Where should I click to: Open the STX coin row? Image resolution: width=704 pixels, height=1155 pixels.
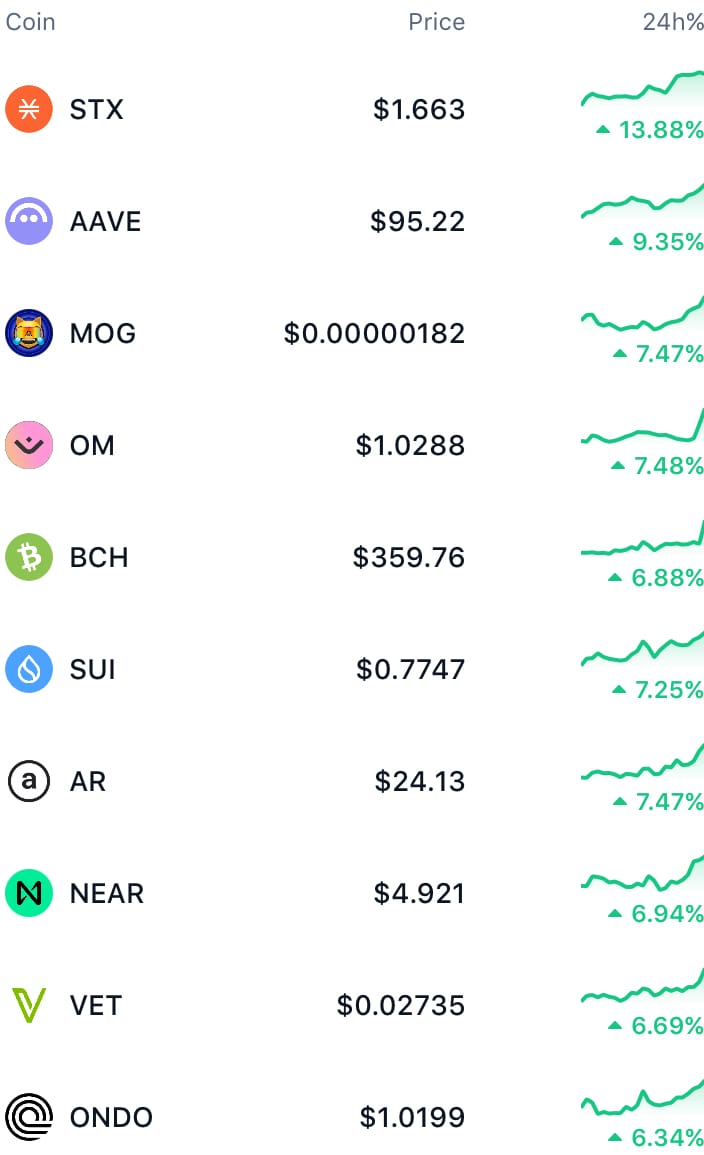point(352,109)
